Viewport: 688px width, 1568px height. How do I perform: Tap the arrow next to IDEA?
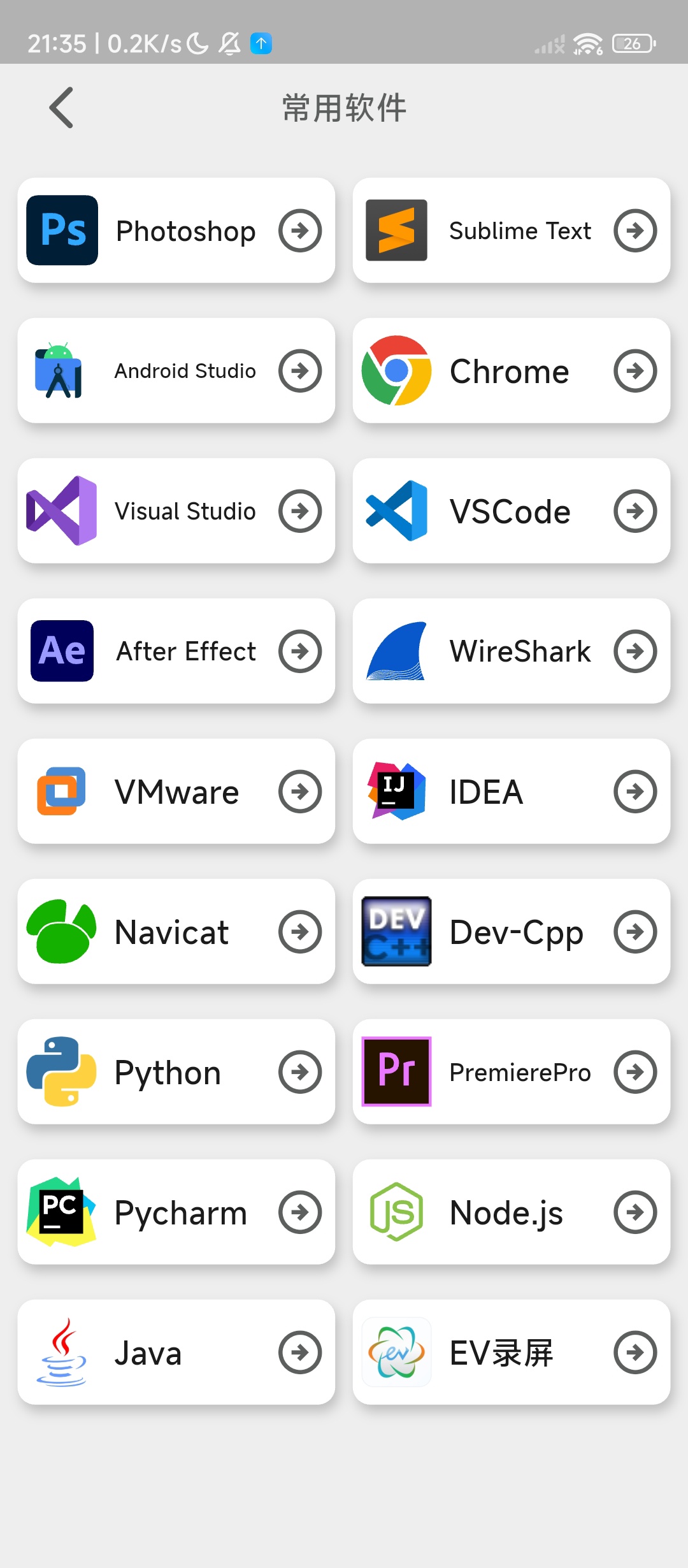click(x=635, y=791)
